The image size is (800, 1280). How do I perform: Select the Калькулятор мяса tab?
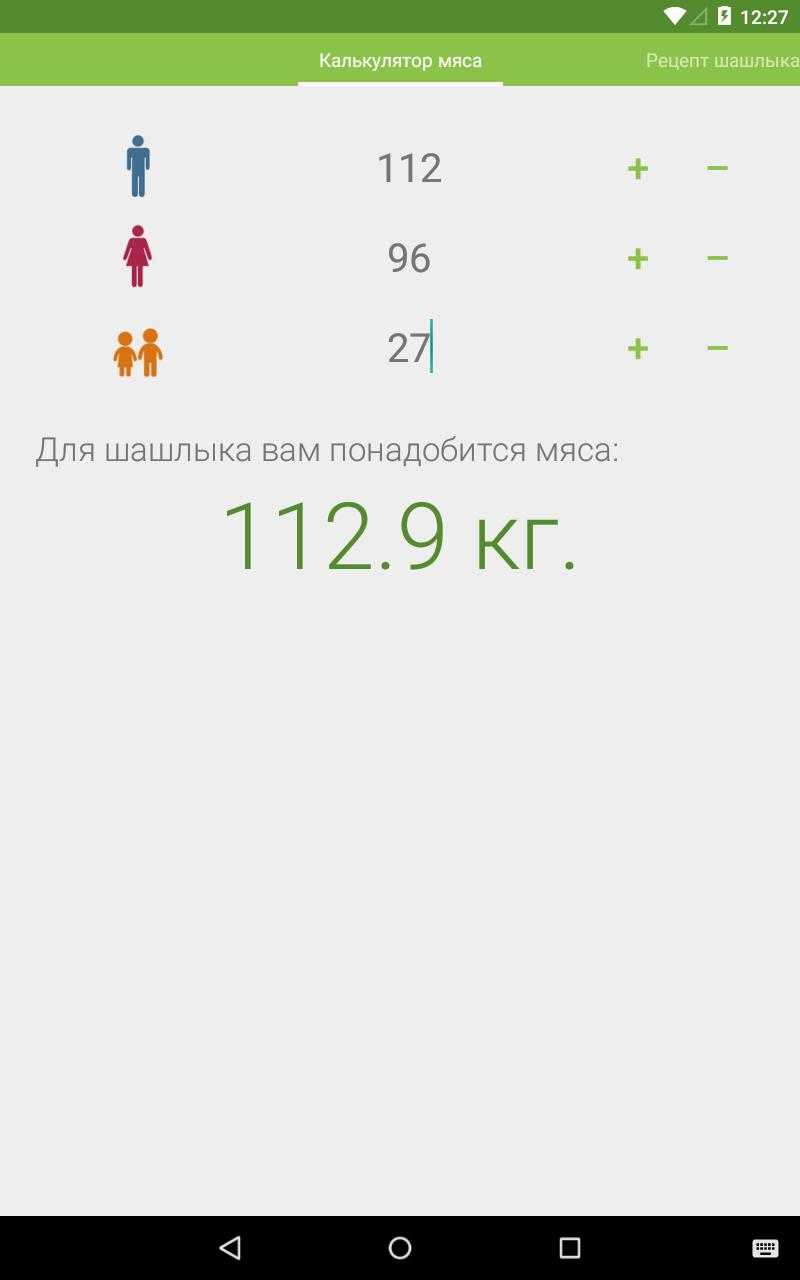[400, 61]
